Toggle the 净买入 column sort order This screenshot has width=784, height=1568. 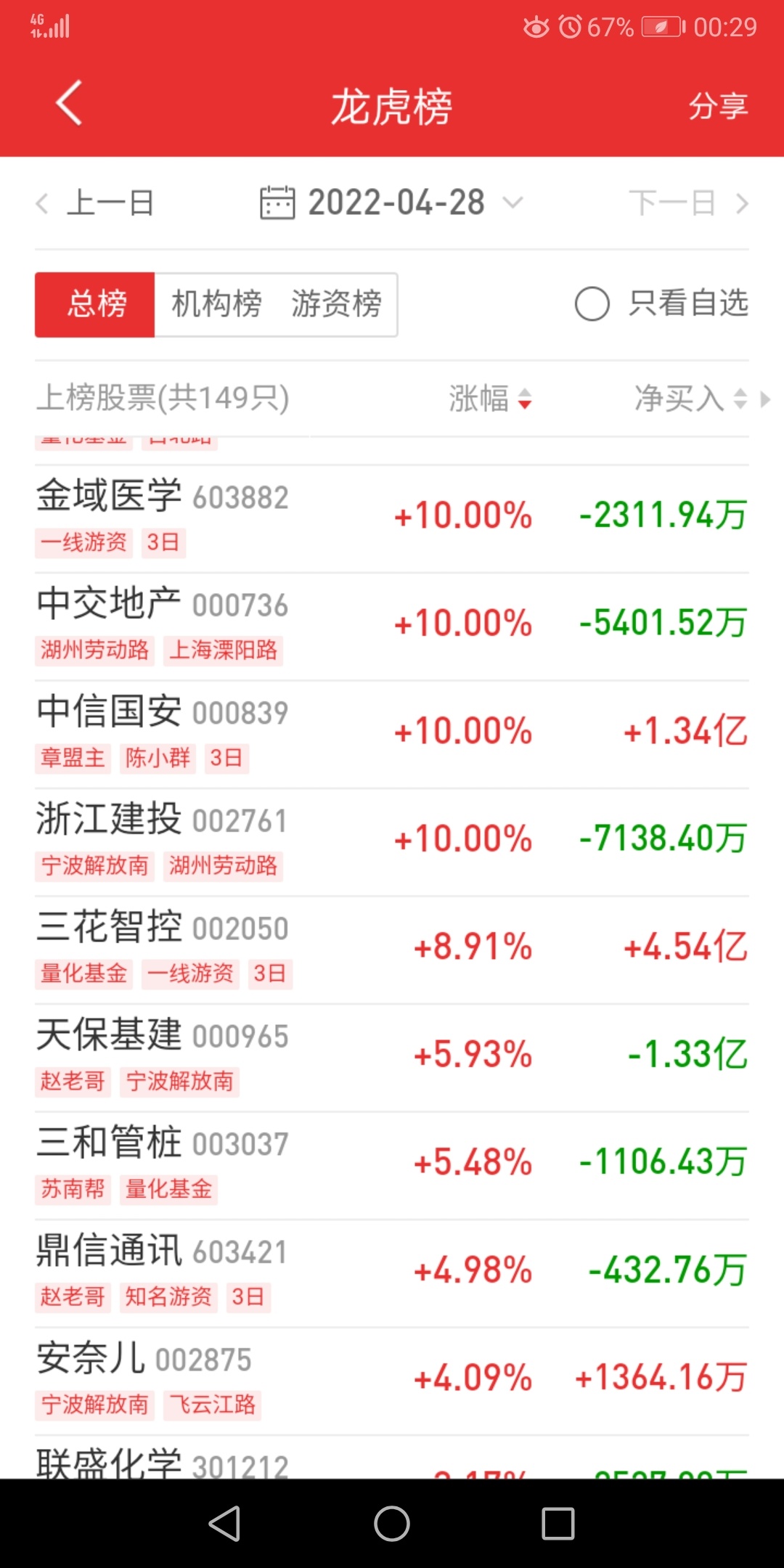point(739,399)
